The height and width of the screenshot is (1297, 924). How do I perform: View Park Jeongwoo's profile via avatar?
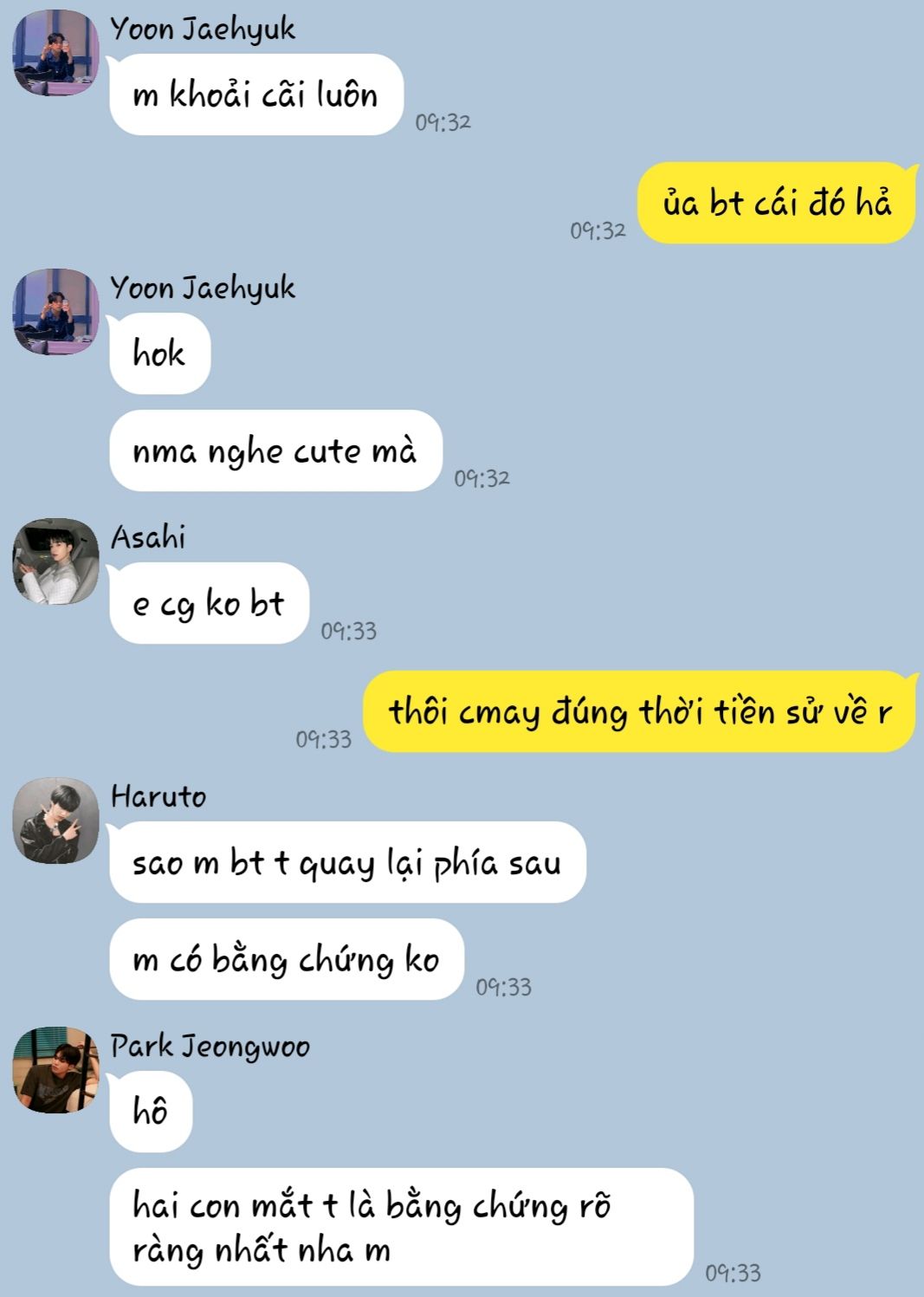click(55, 1070)
